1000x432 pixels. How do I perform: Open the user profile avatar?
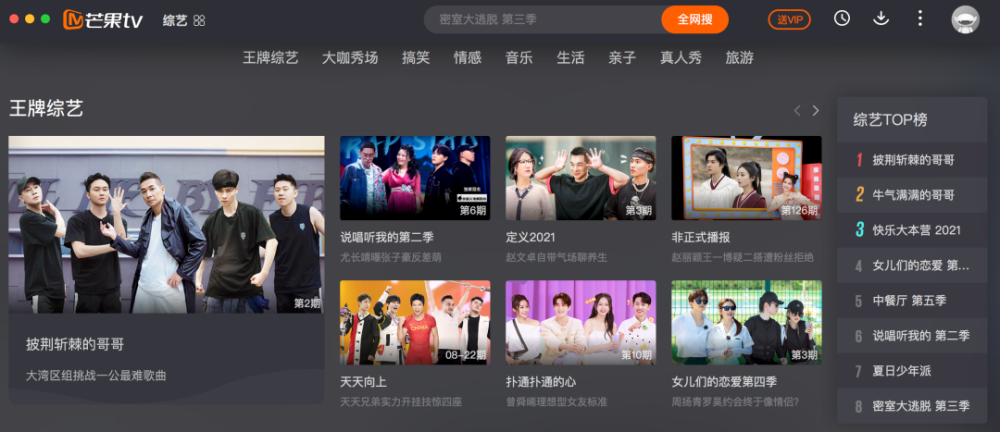(x=965, y=19)
